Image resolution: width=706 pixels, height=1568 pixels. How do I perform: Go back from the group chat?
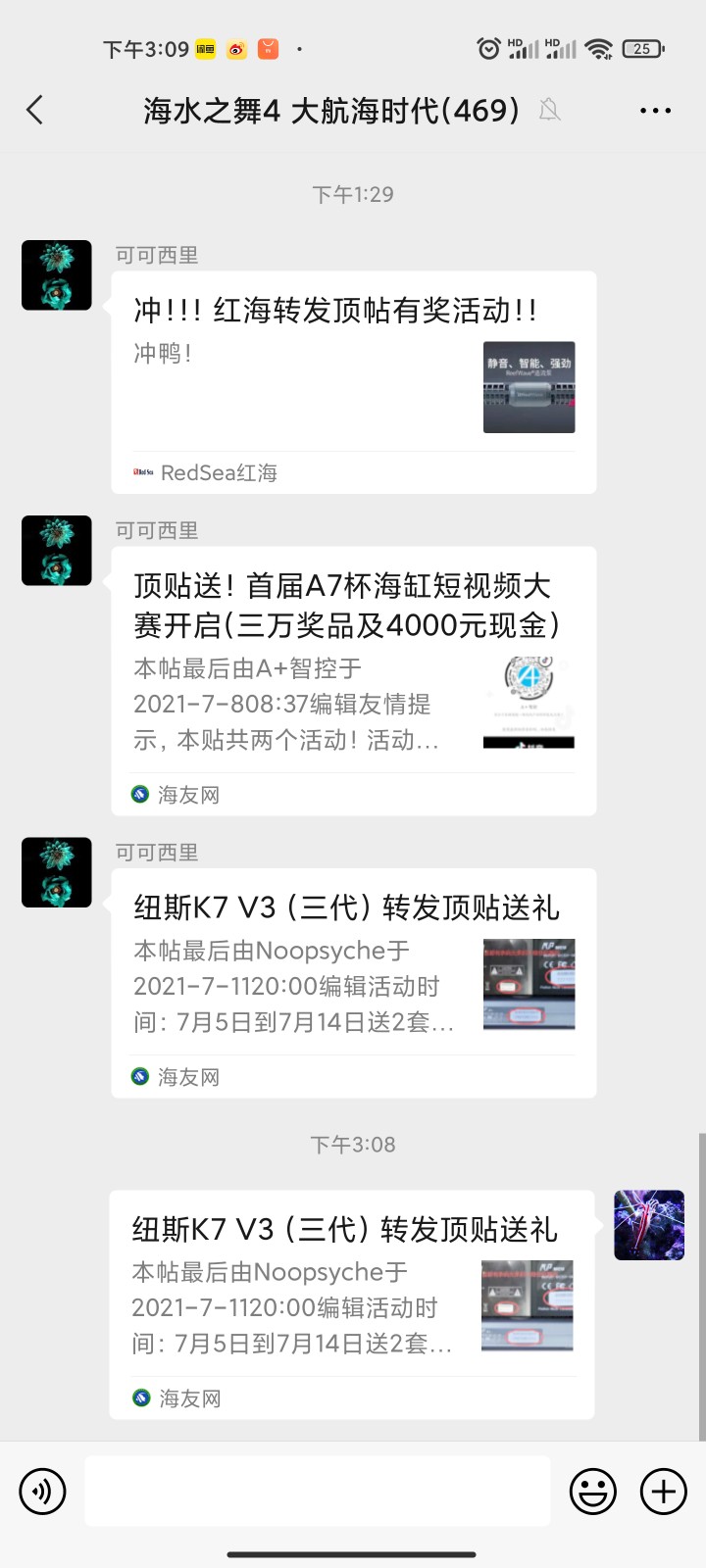click(35, 110)
